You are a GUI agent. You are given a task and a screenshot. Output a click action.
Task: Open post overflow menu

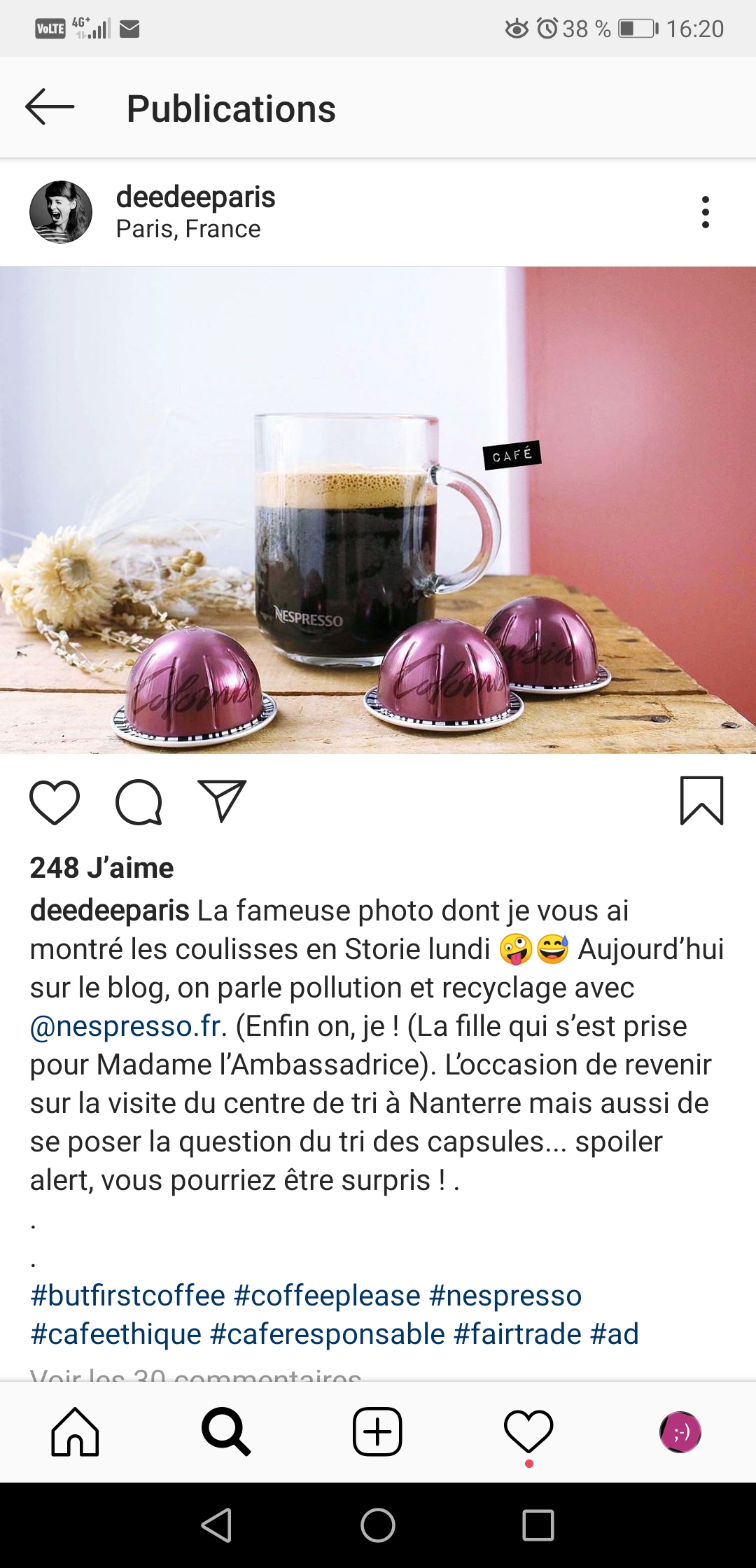705,212
